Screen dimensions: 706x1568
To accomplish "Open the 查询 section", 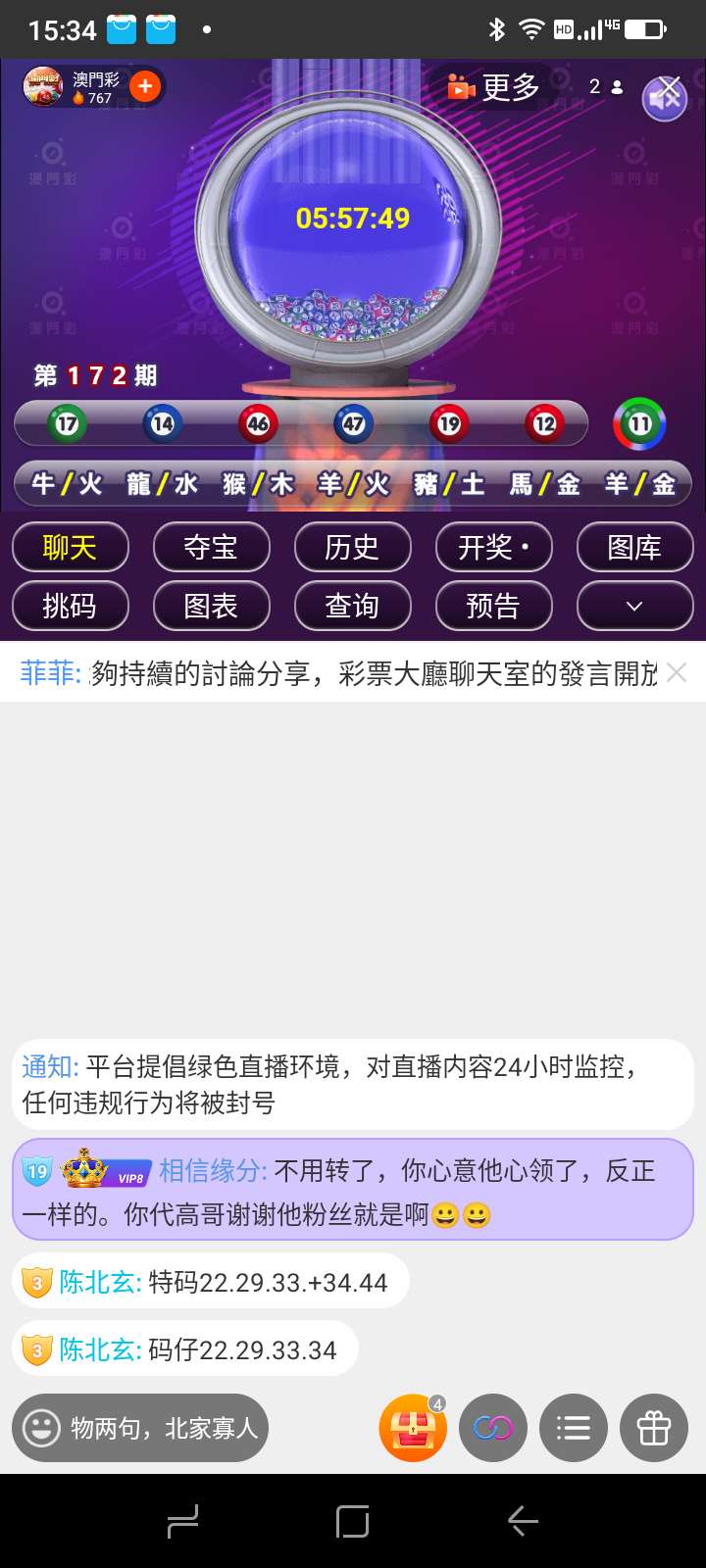I will 352,606.
